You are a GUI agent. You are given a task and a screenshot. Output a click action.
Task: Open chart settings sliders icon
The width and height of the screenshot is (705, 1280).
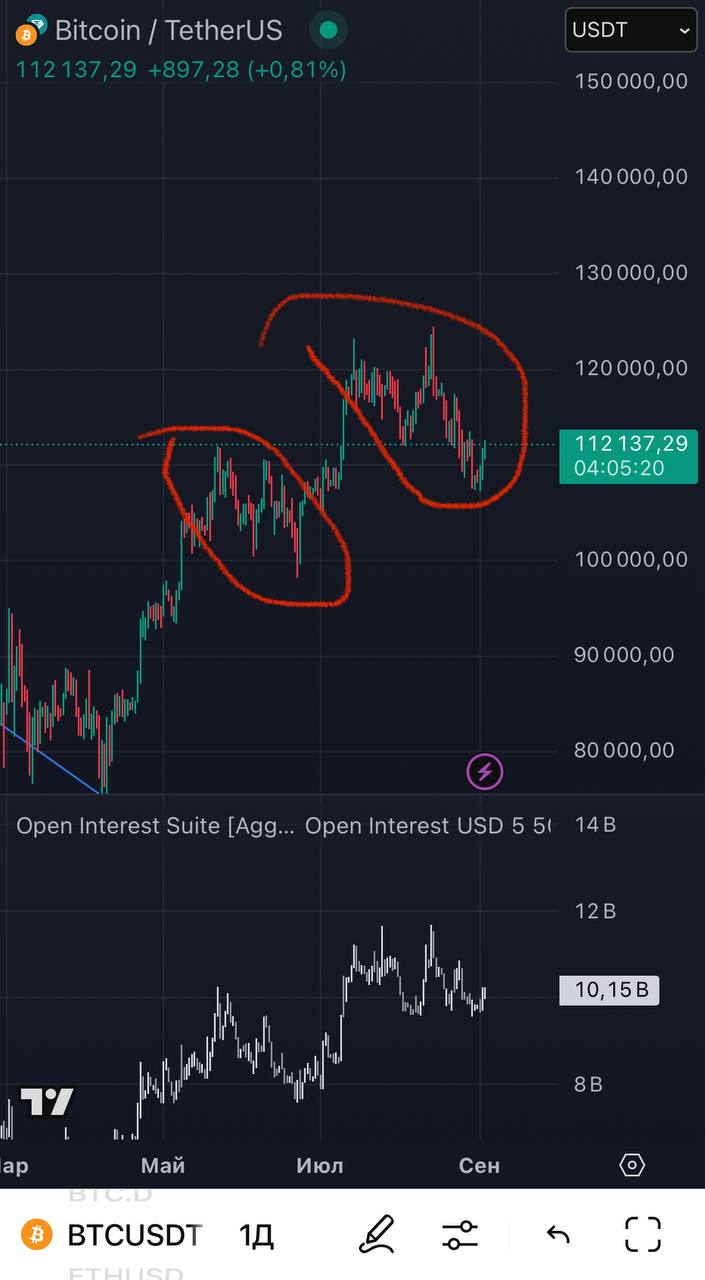pos(460,1234)
